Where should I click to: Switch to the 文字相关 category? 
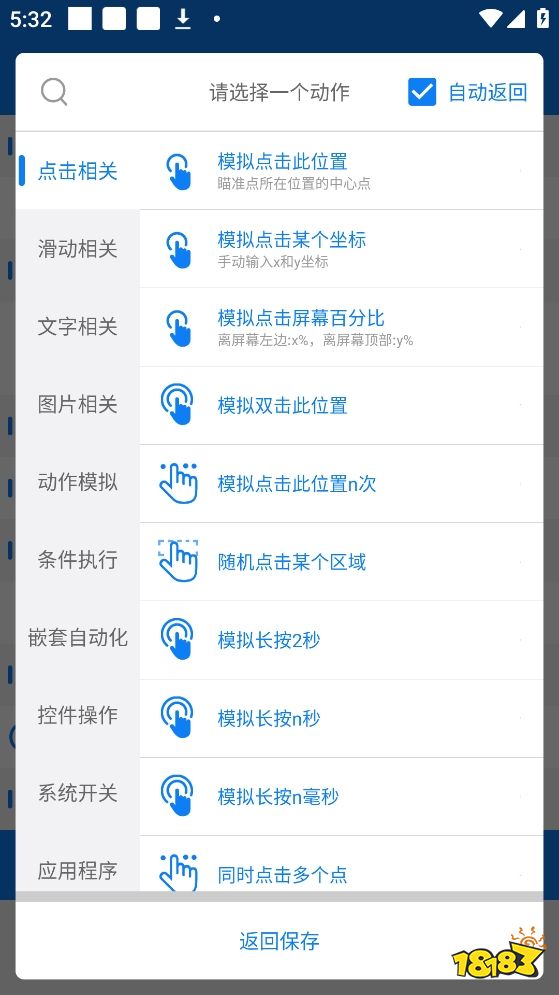pos(77,327)
